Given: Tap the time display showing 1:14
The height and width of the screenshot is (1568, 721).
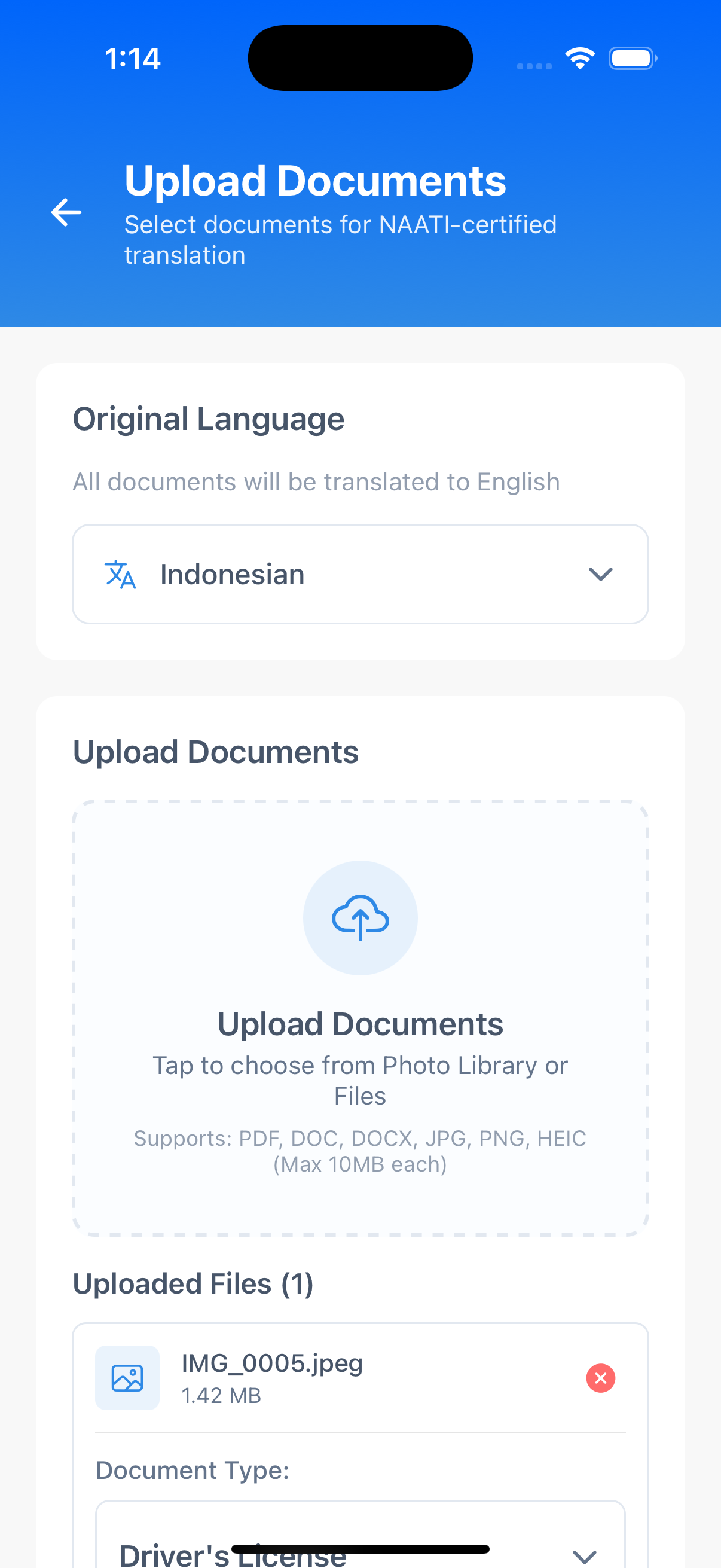Looking at the screenshot, I should tap(132, 58).
